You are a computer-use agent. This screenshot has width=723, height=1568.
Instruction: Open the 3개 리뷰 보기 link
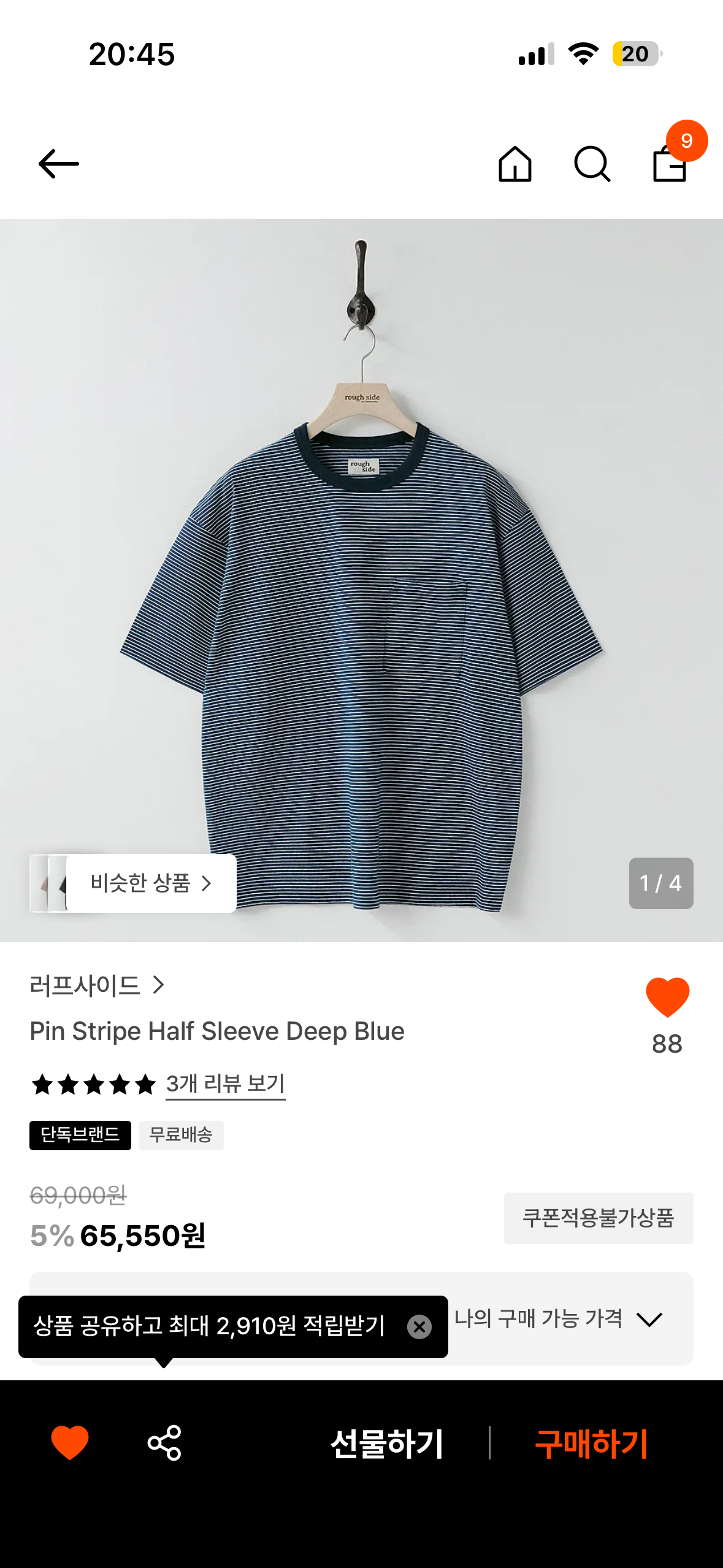[x=225, y=1084]
